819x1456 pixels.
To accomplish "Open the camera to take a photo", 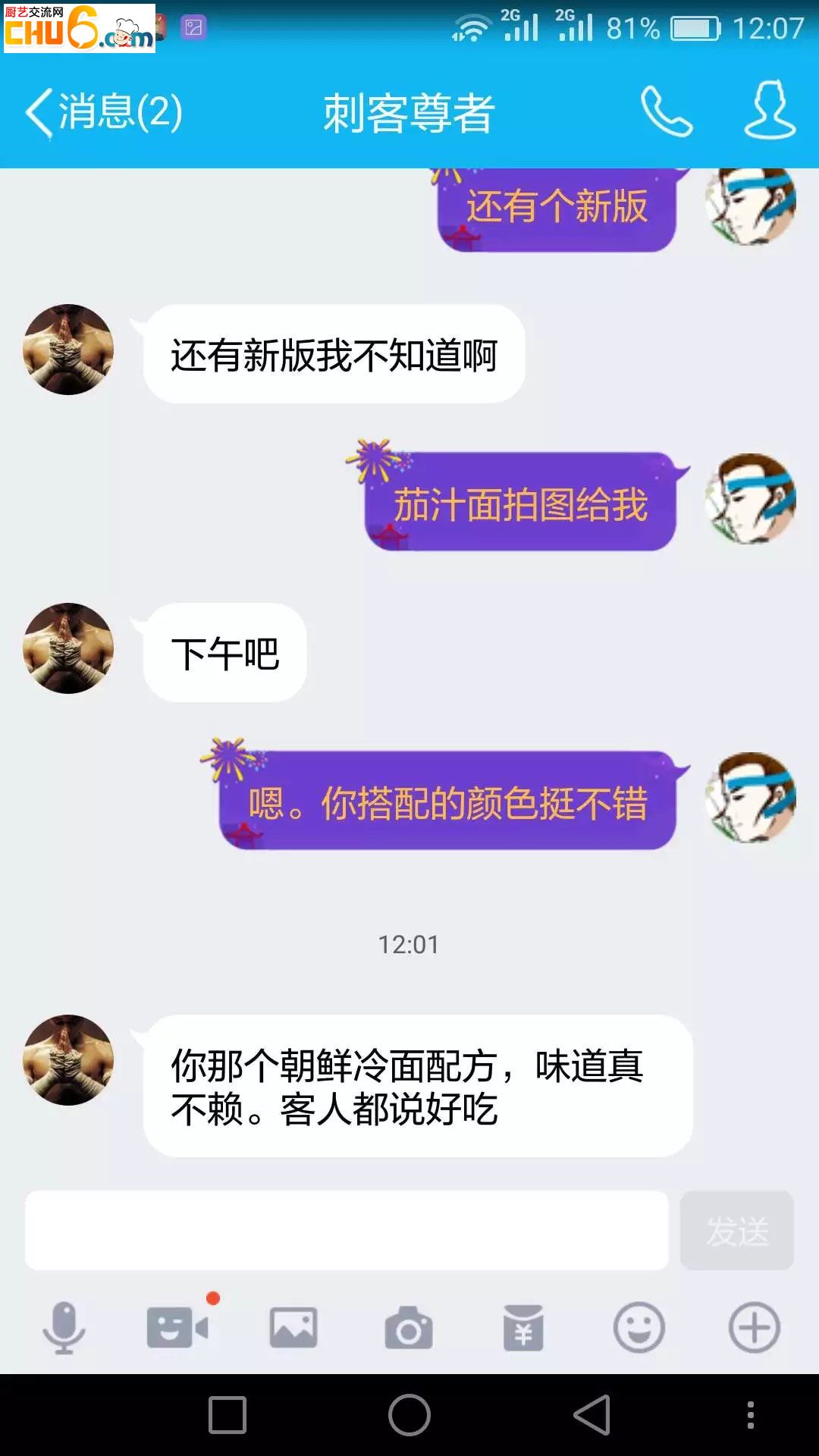I will coord(409,1327).
